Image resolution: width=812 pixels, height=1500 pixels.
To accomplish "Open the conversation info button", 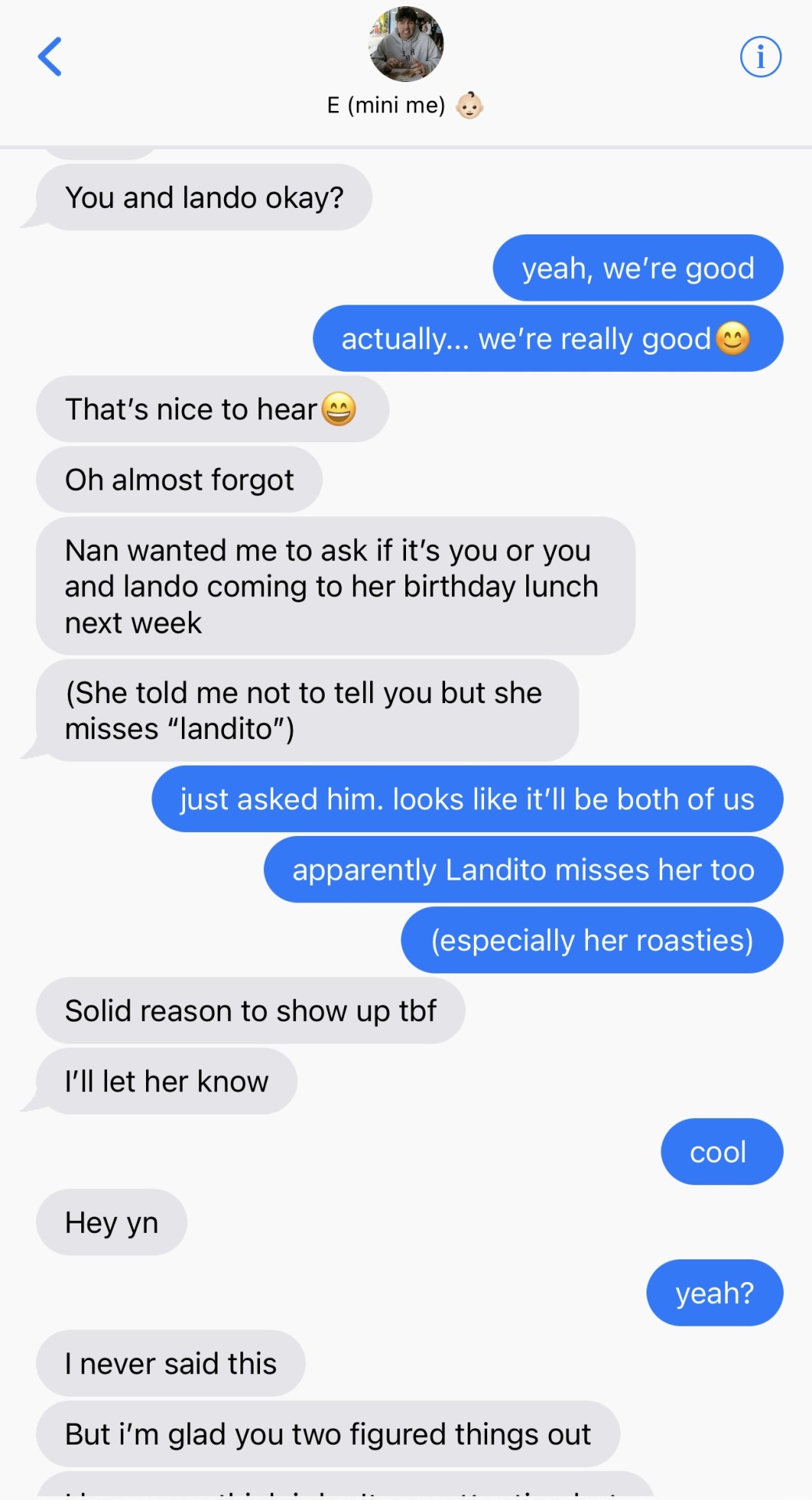I will click(x=760, y=57).
